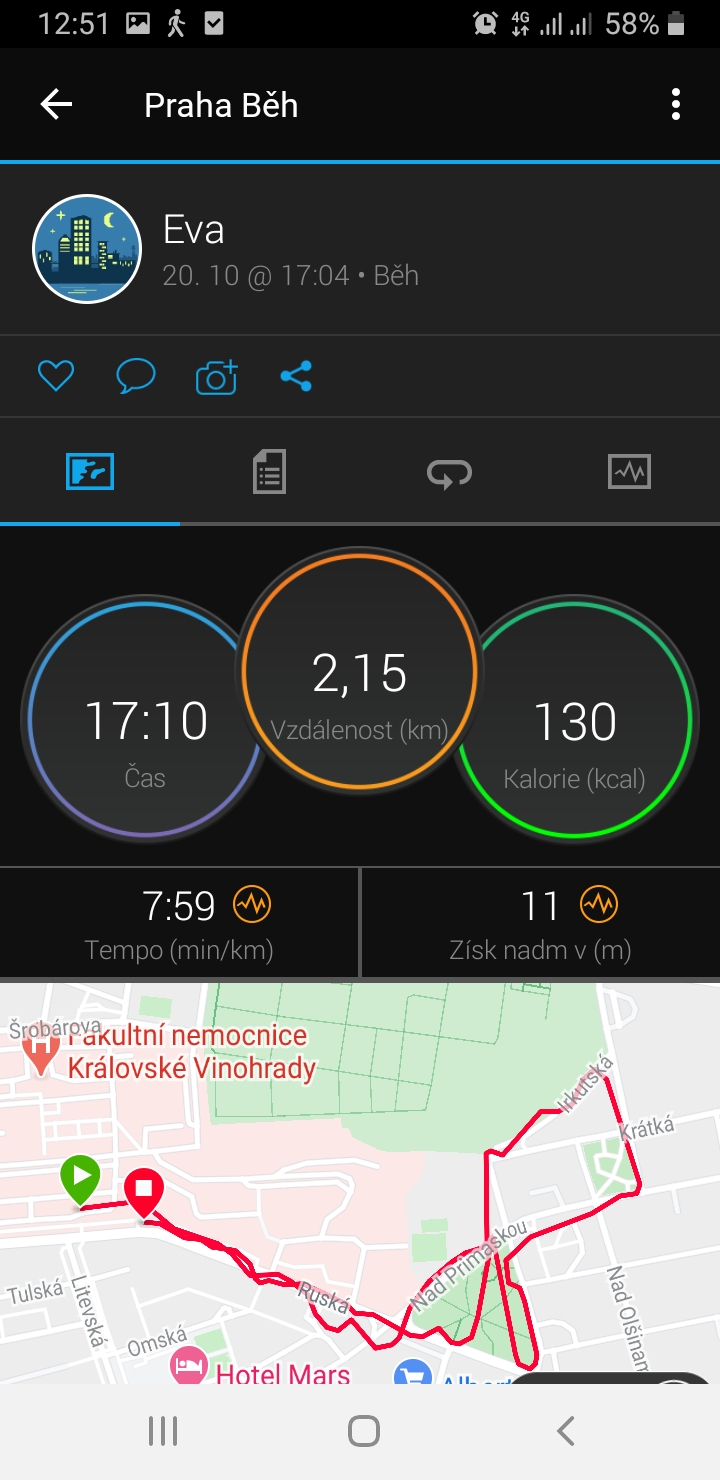Switch to the charts tab
Screen dimensions: 720x1480
coord(629,471)
